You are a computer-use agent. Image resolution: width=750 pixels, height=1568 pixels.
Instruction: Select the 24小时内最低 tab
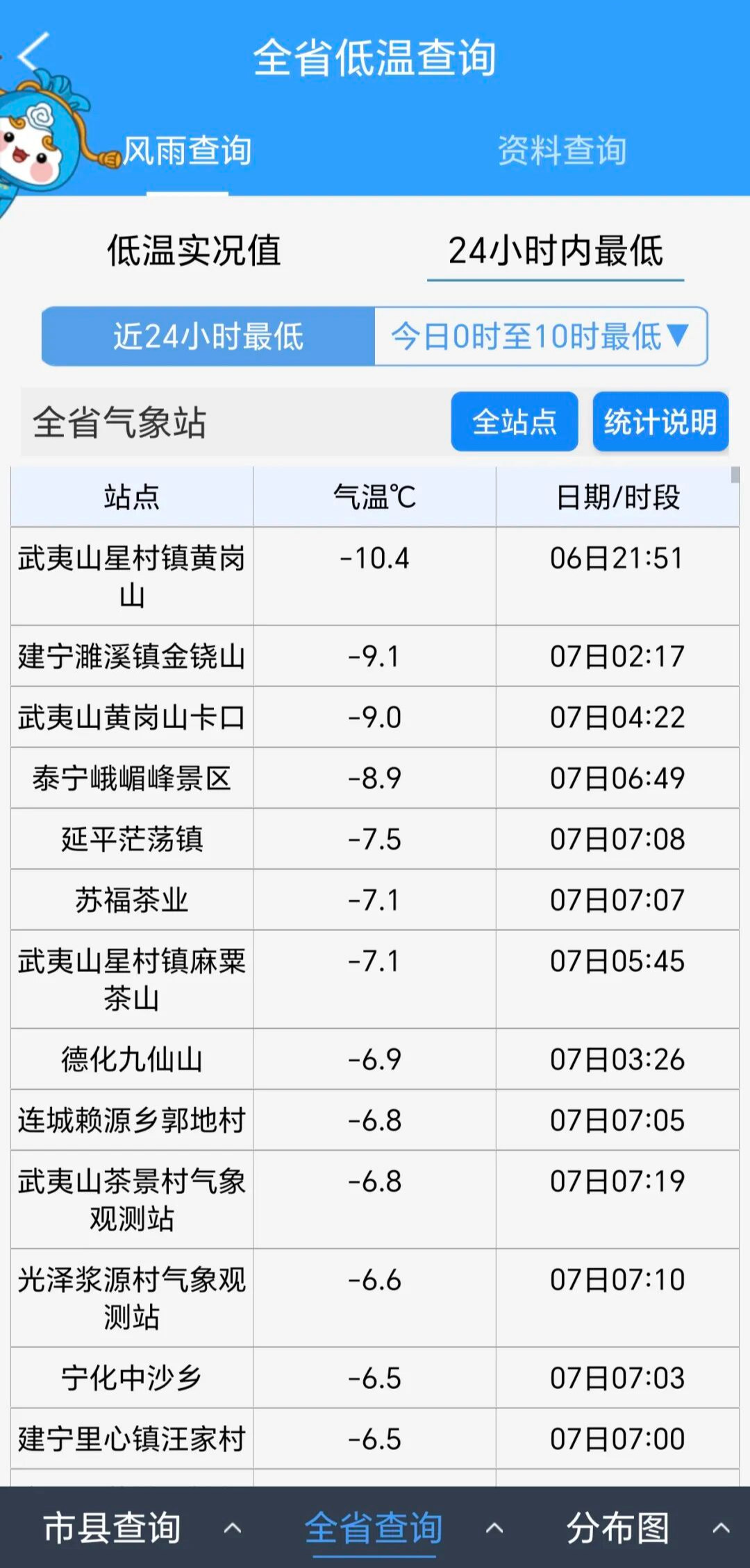556,251
